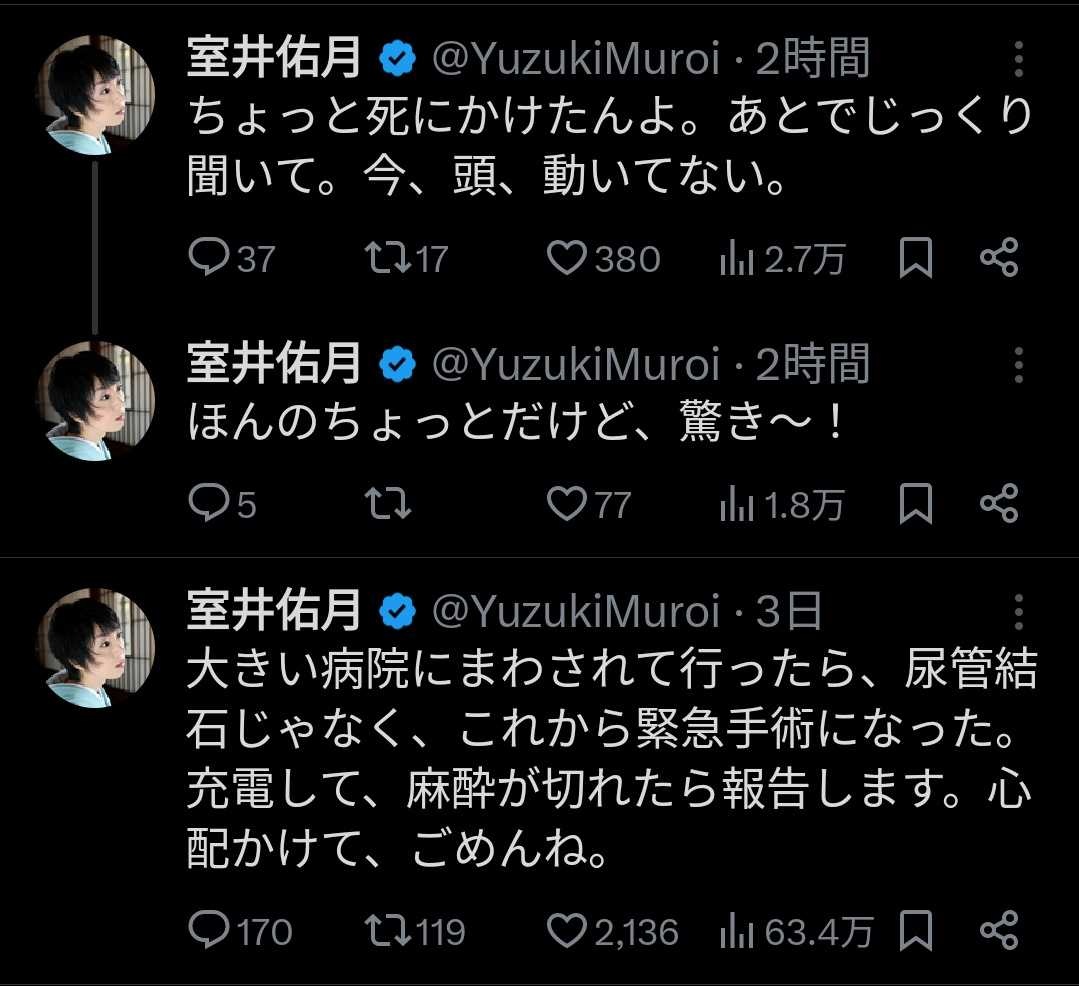Bookmark the 驚き〜！ tweet
Image resolution: width=1079 pixels, height=986 pixels.
click(x=915, y=504)
